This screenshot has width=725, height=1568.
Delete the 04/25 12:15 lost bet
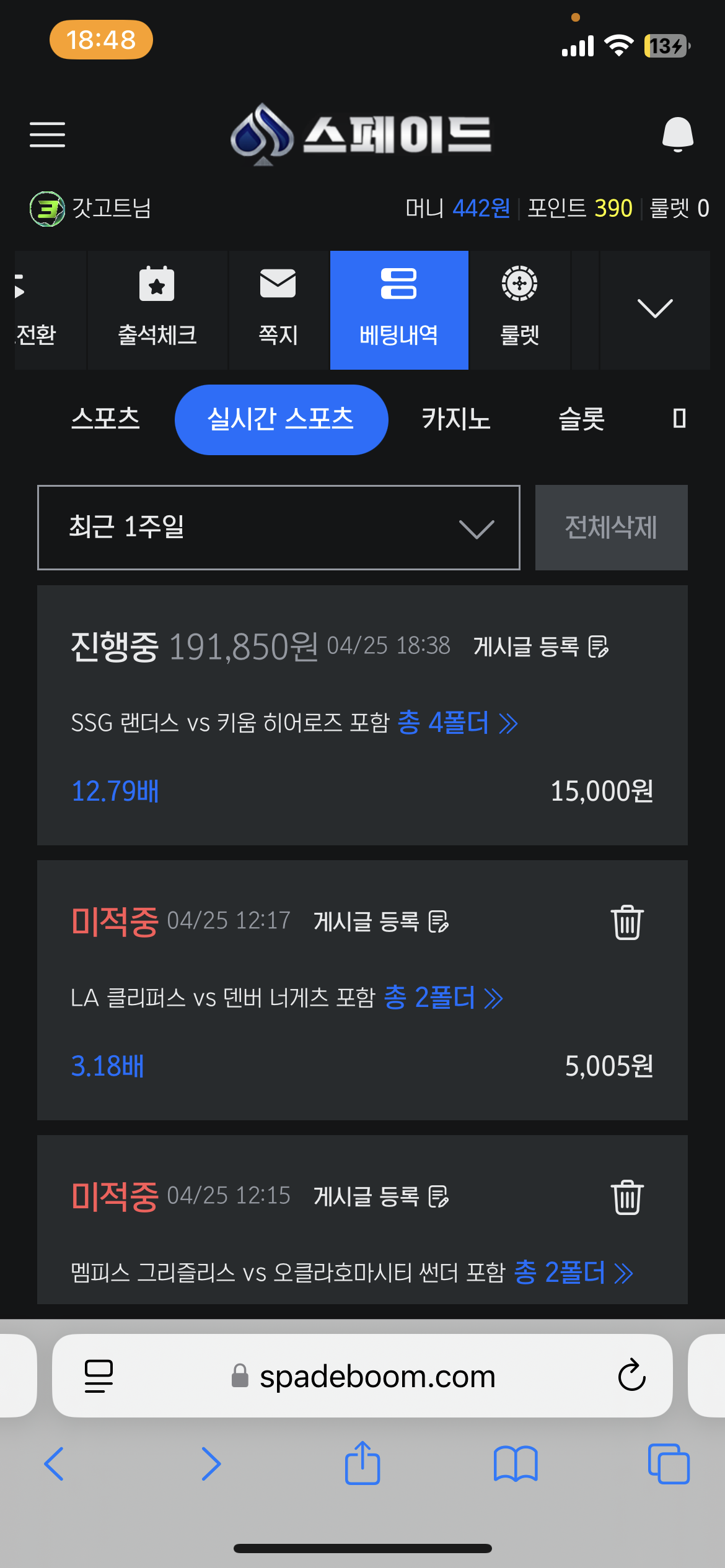point(627,1197)
